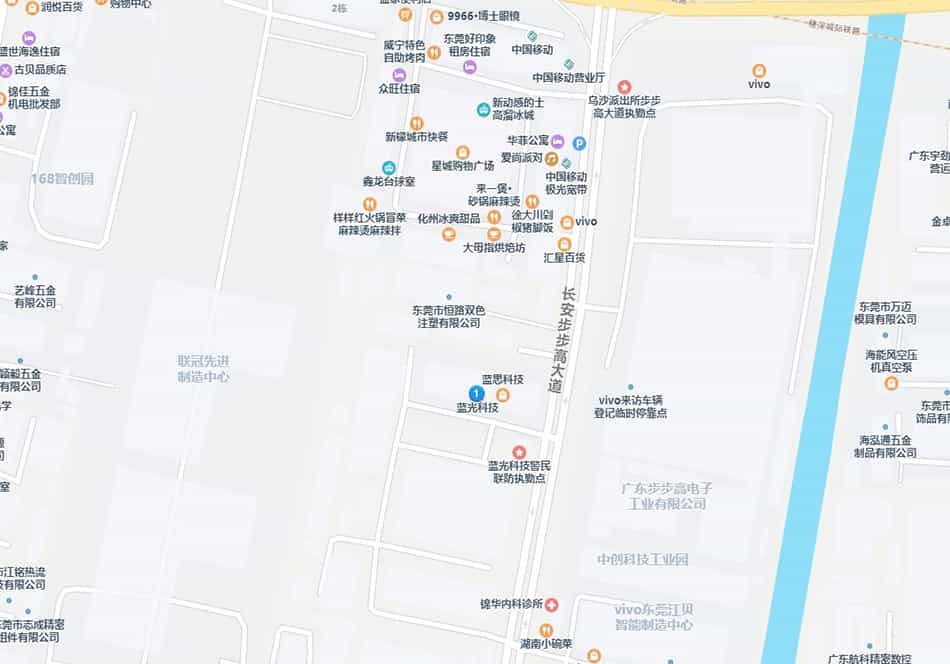950x664 pixels.
Task: Open the 蓝思科技 map marker
Action: [503, 395]
